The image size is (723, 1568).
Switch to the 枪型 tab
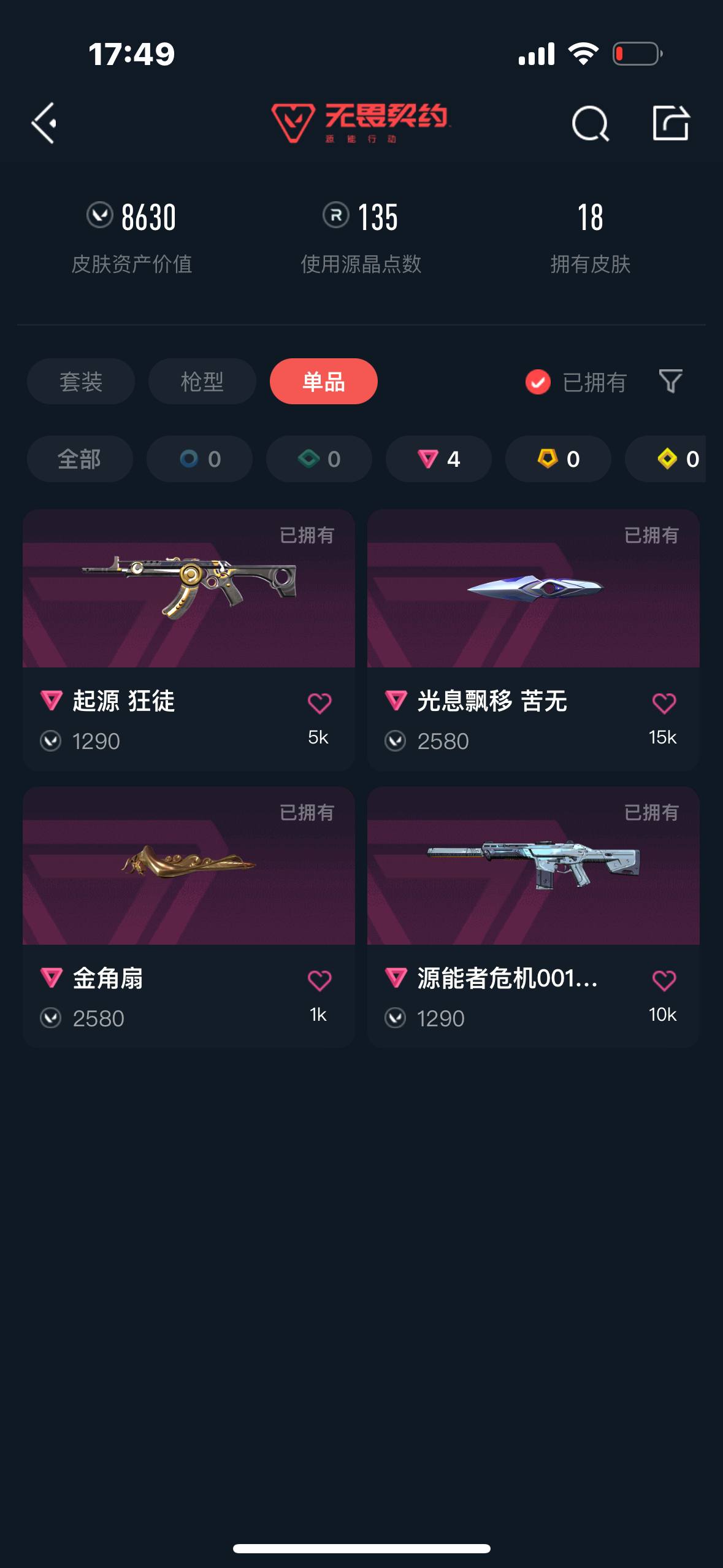(x=201, y=382)
